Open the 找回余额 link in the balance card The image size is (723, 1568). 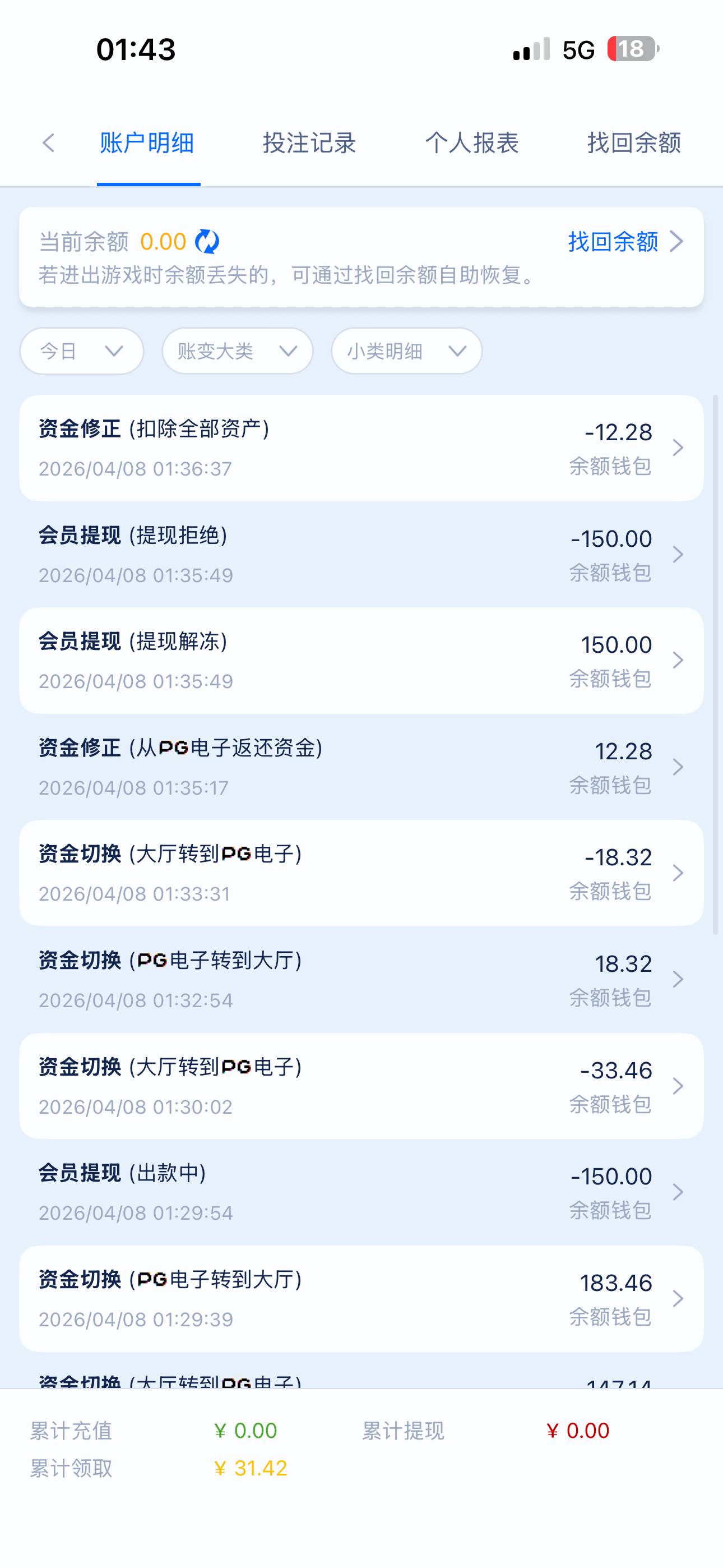tap(625, 242)
